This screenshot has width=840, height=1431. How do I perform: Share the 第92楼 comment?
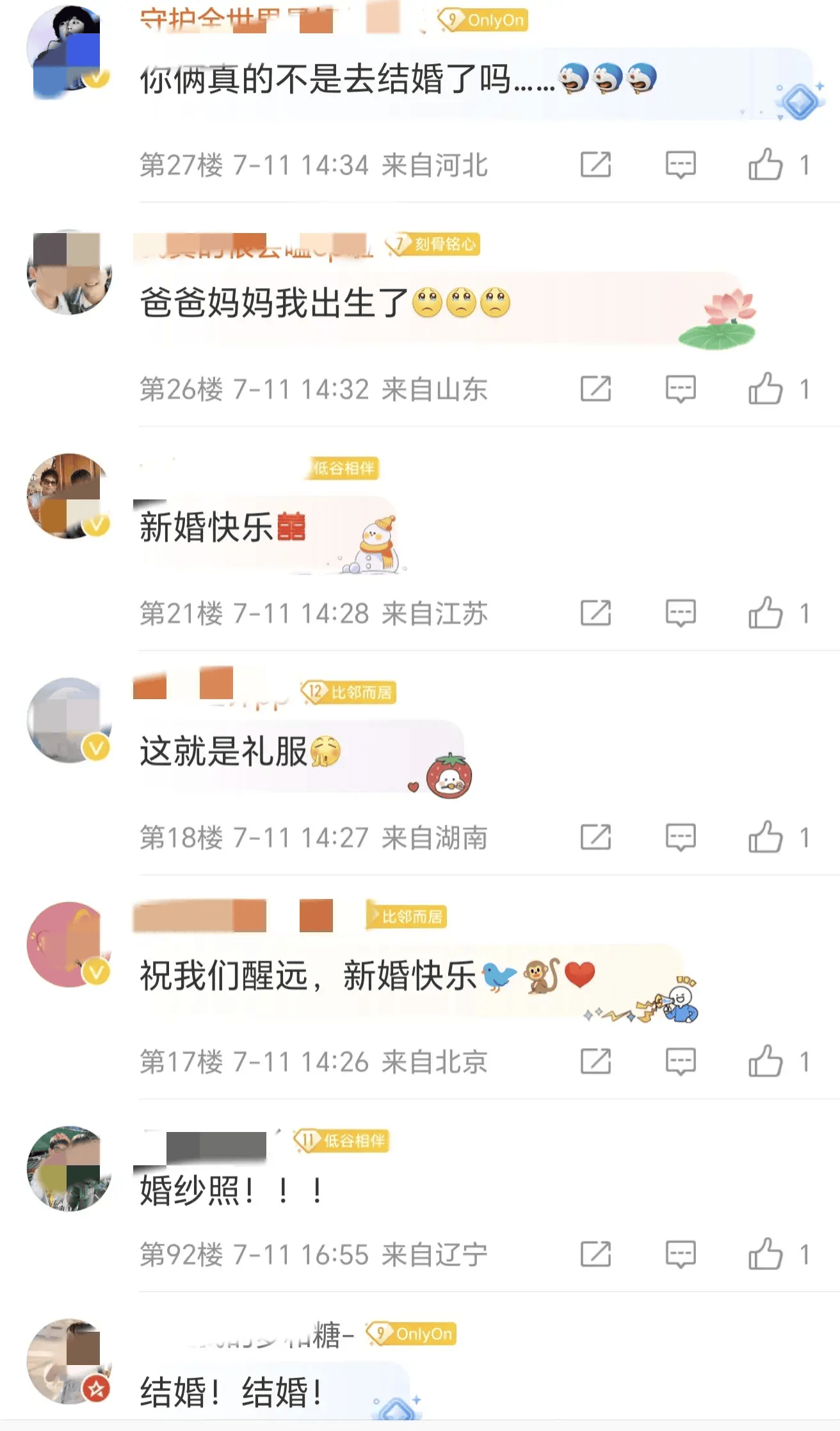(595, 1254)
